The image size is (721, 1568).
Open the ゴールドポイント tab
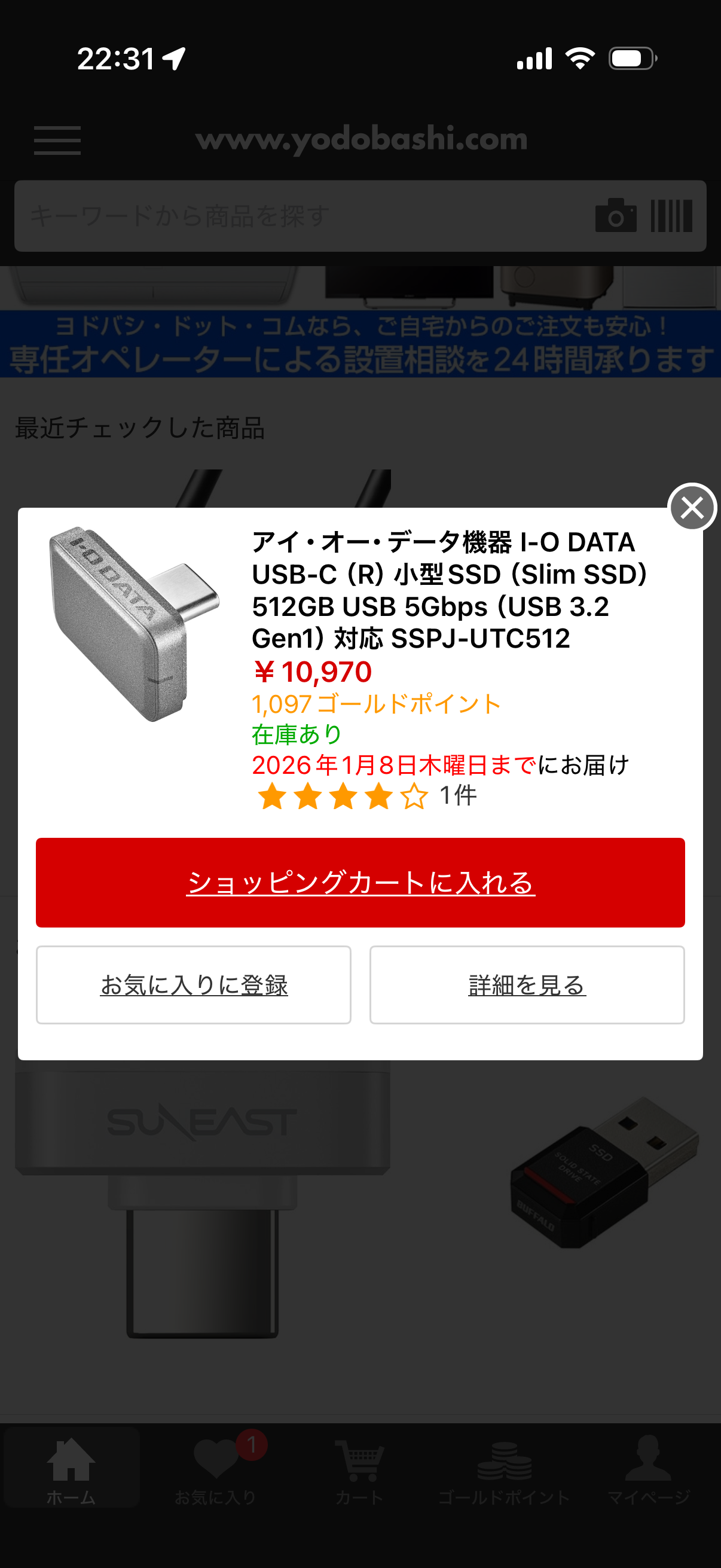(504, 1469)
